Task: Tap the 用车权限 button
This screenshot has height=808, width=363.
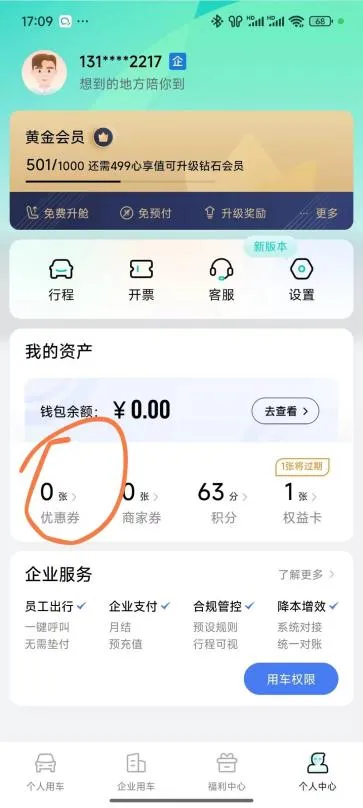Action: [291, 679]
